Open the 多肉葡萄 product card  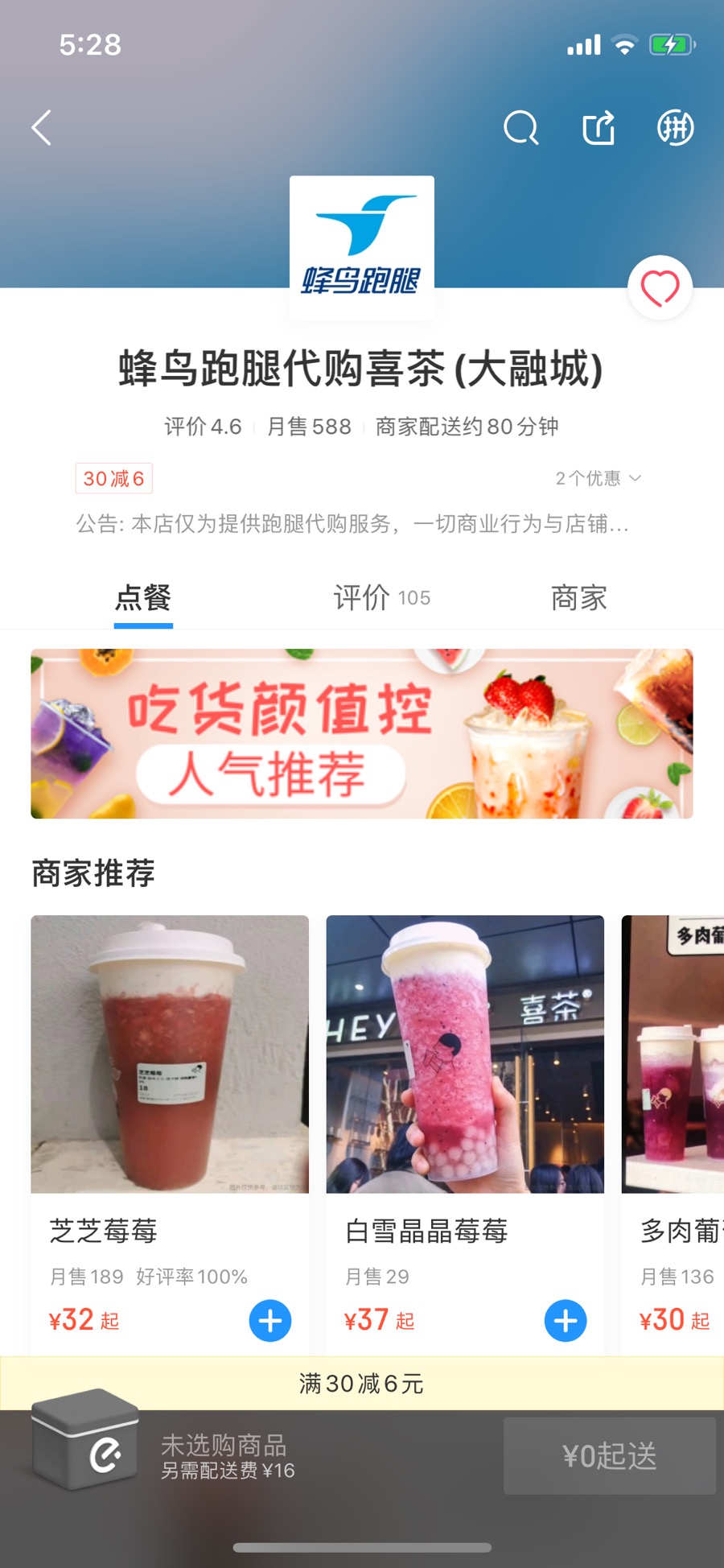pyautogui.click(x=676, y=1054)
